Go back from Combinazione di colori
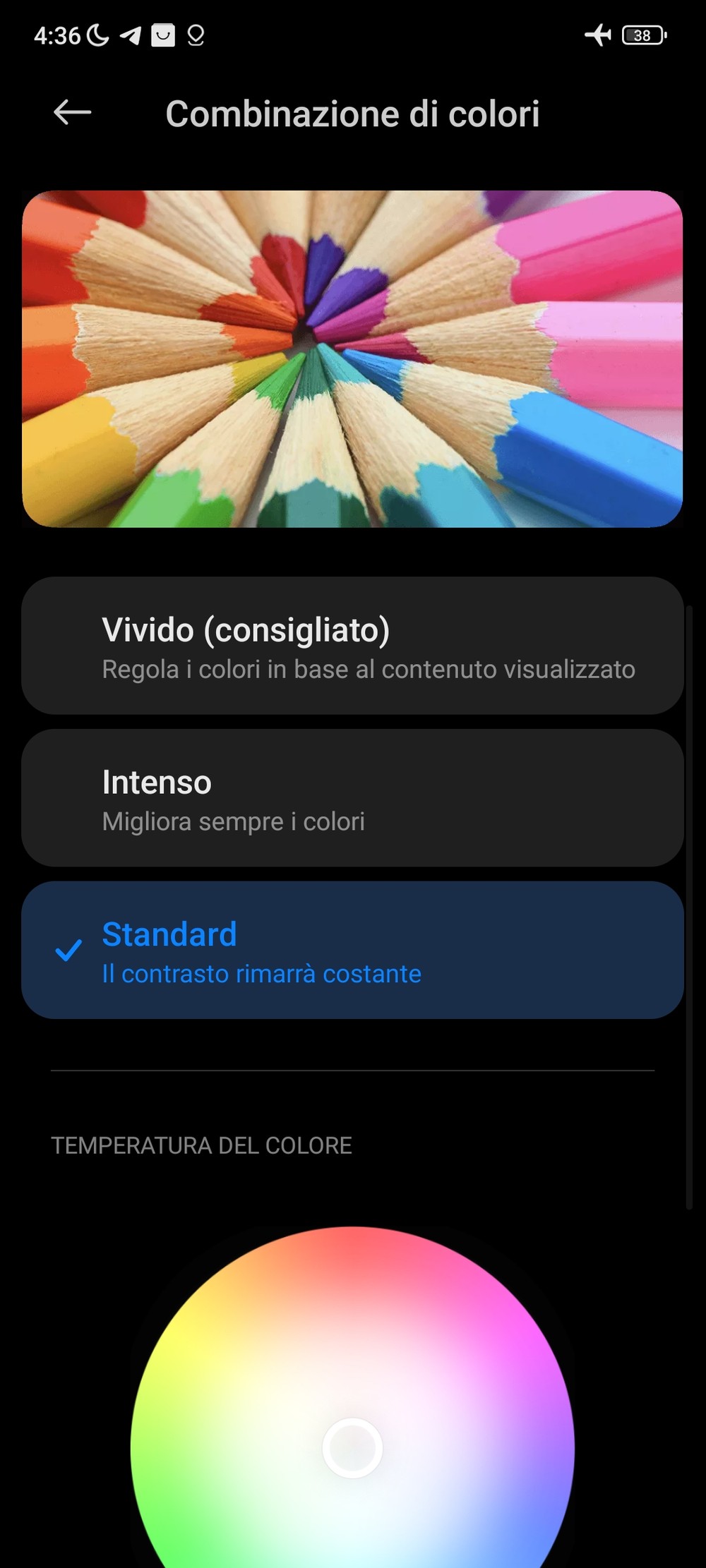The image size is (706, 1568). click(x=73, y=112)
